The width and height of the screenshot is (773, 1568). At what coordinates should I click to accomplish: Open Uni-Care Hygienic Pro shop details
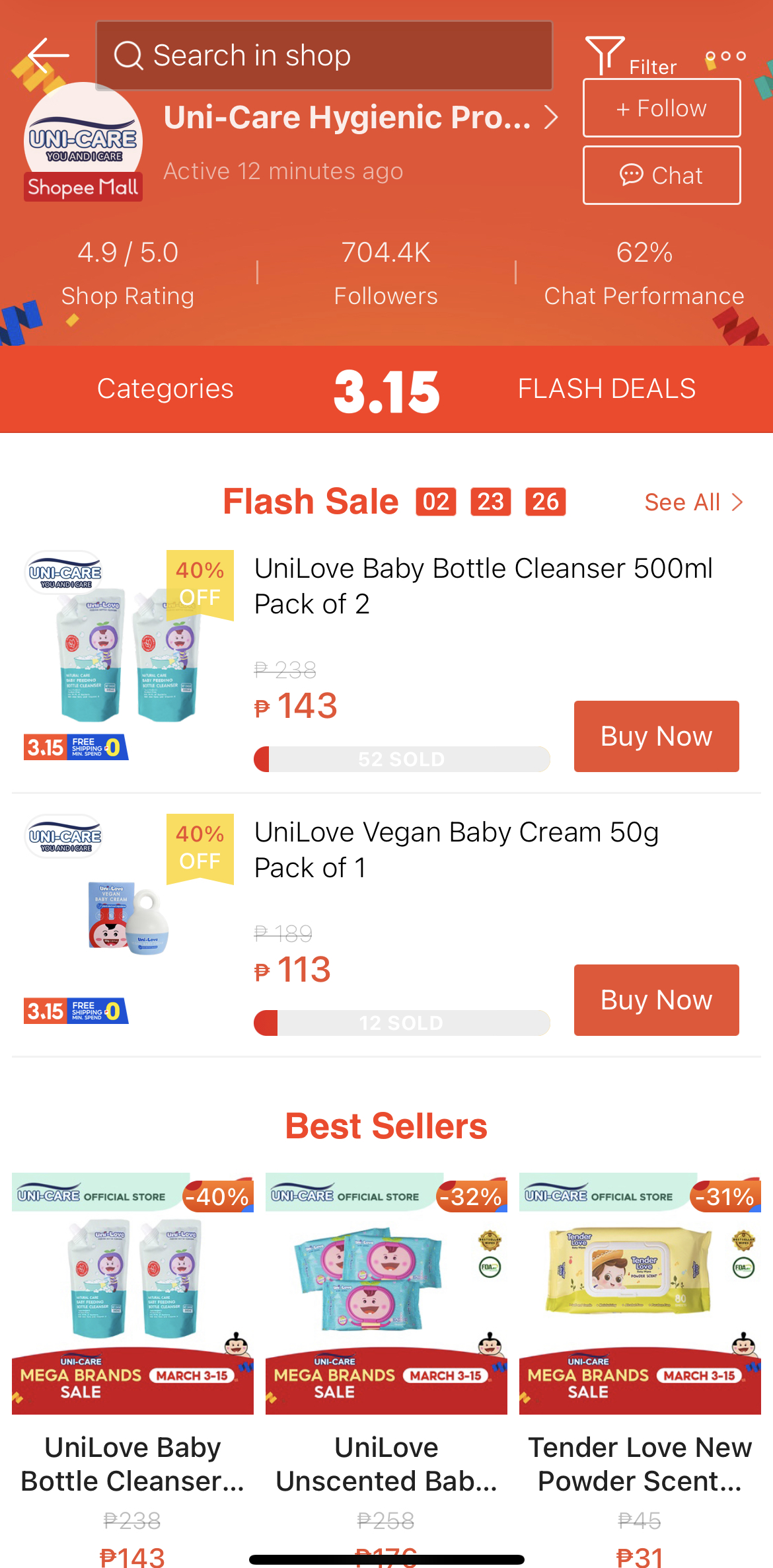pos(361,118)
